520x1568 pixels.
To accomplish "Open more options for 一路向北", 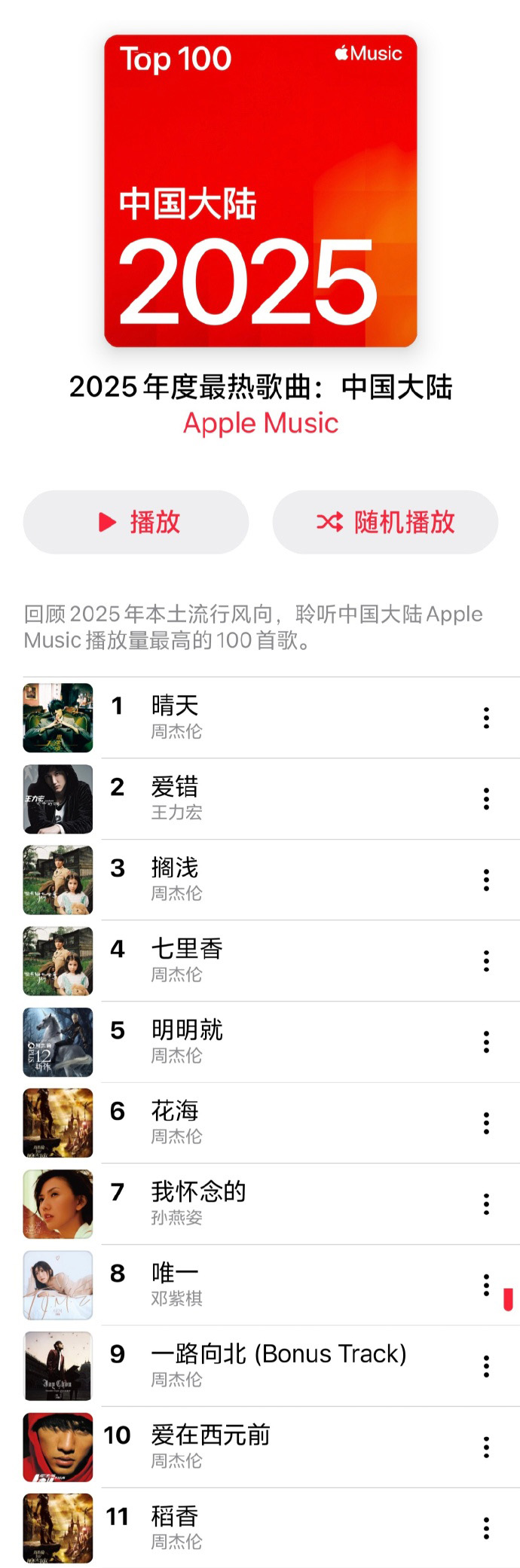I will (486, 1366).
